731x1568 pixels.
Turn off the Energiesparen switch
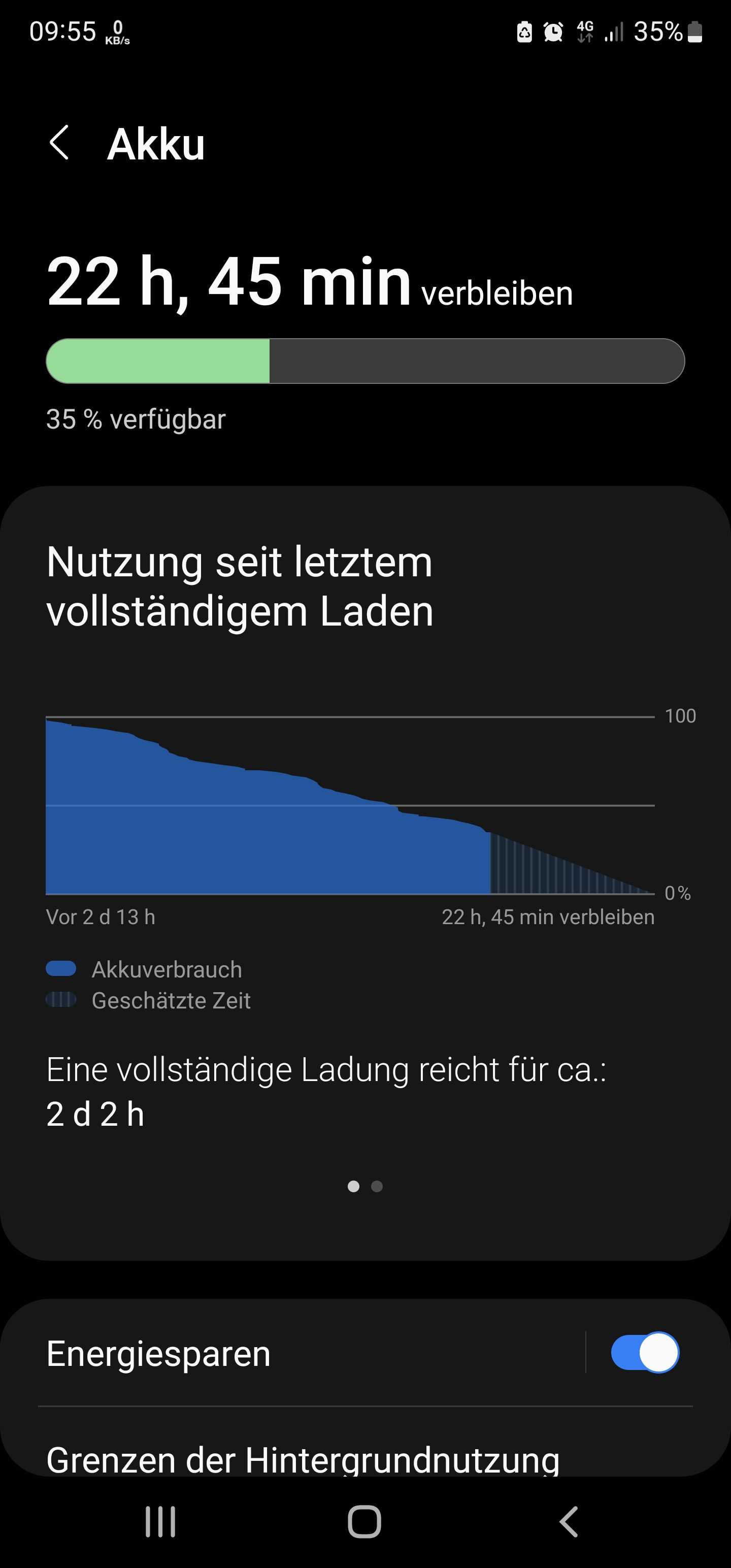[644, 1353]
